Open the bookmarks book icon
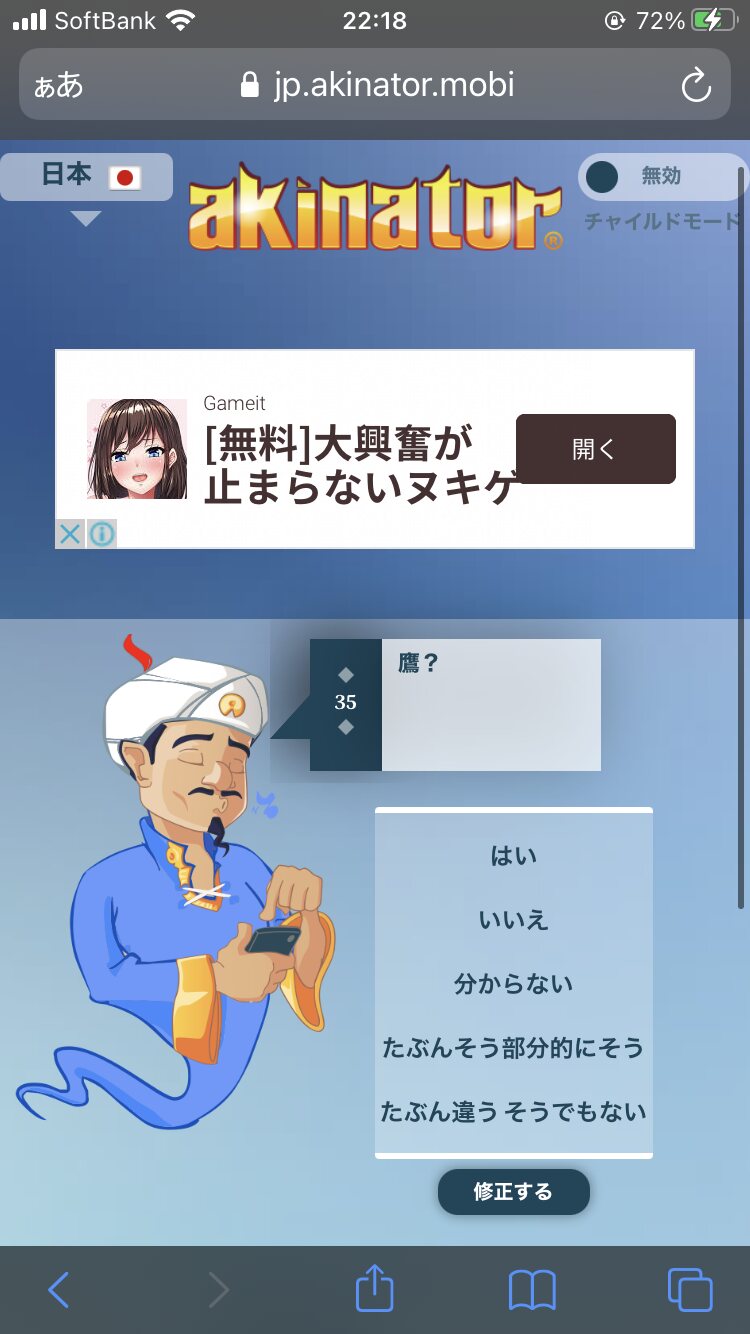This screenshot has width=750, height=1334. pyautogui.click(x=532, y=1290)
